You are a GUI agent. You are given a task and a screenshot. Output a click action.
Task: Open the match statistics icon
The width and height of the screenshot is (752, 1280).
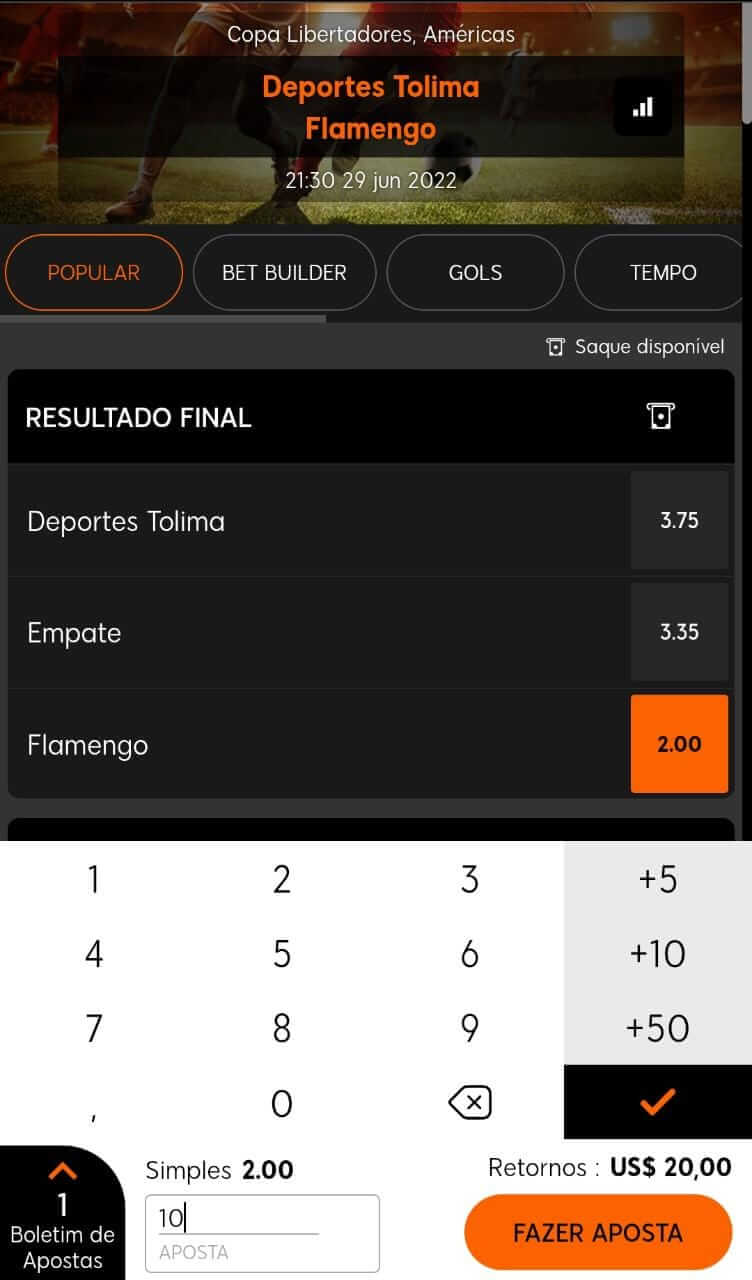pos(643,107)
